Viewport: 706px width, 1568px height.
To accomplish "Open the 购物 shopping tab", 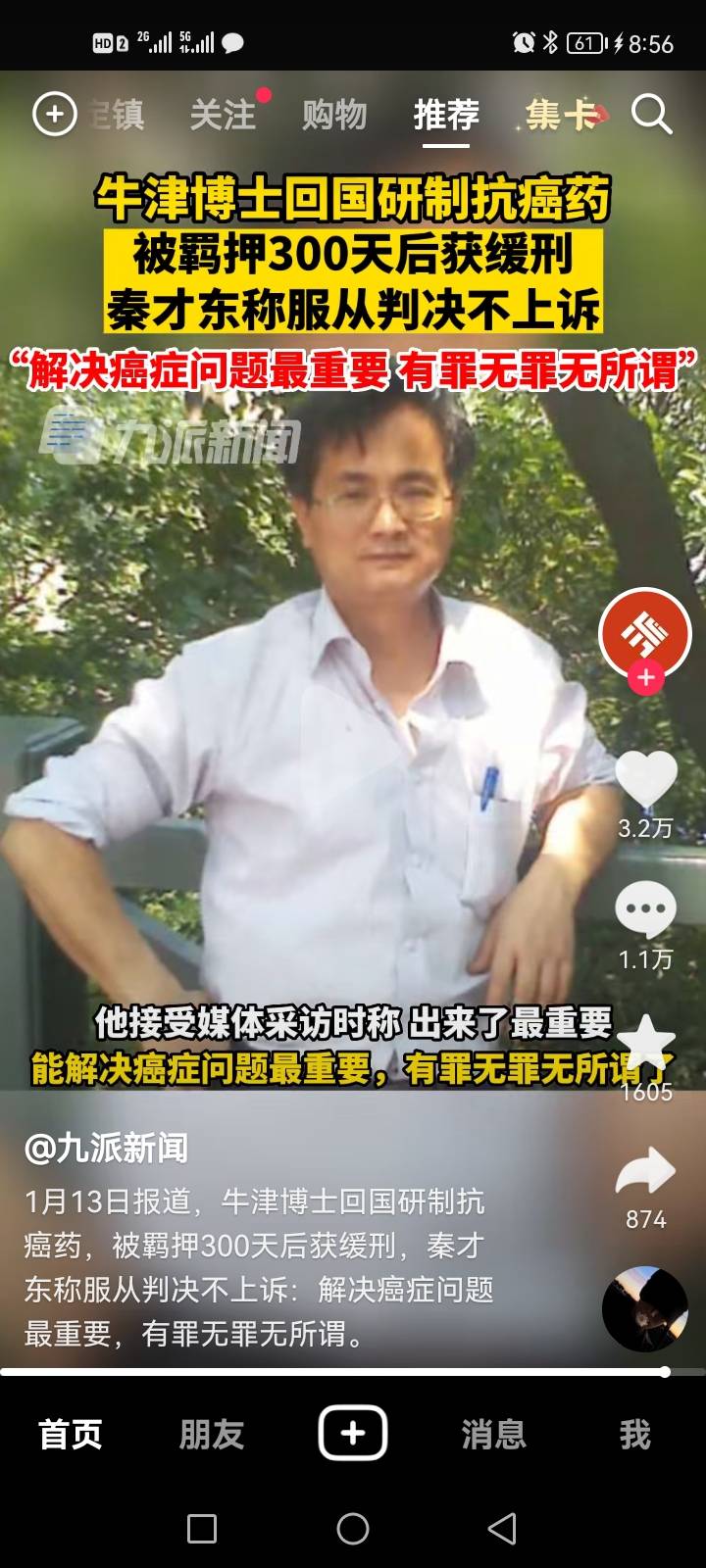I will click(335, 115).
